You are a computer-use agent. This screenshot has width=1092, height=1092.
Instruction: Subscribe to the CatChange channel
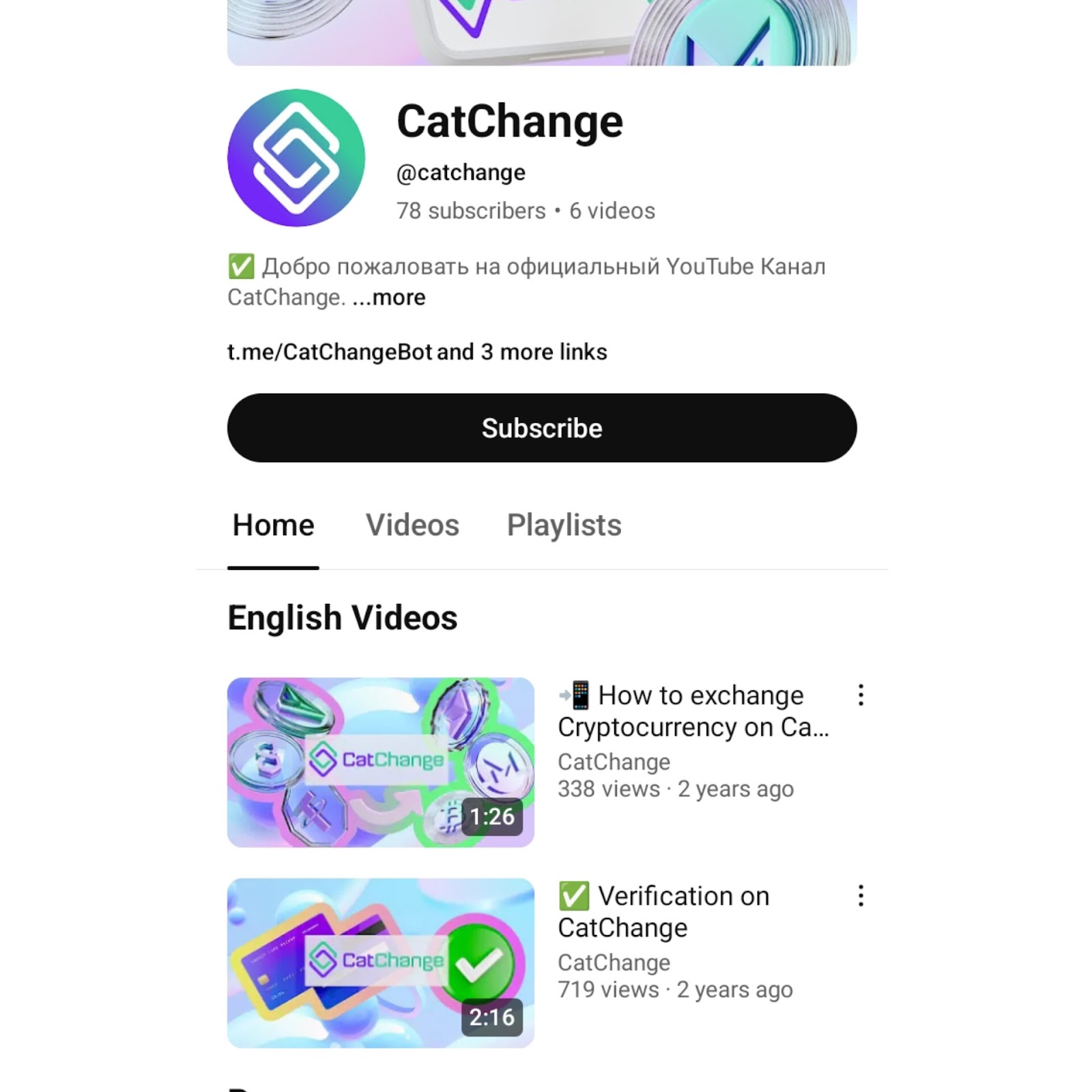click(541, 428)
